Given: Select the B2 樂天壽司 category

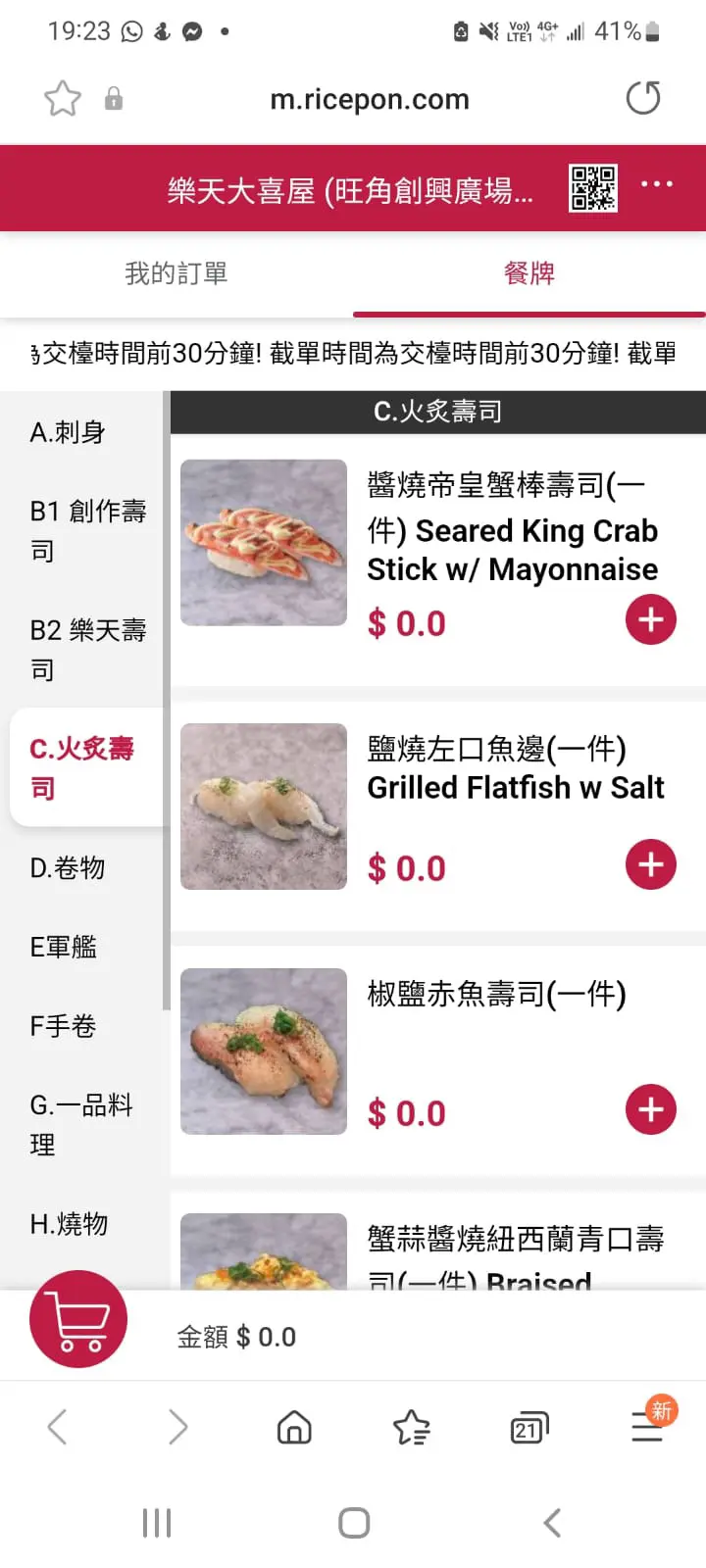Looking at the screenshot, I should coord(86,649).
